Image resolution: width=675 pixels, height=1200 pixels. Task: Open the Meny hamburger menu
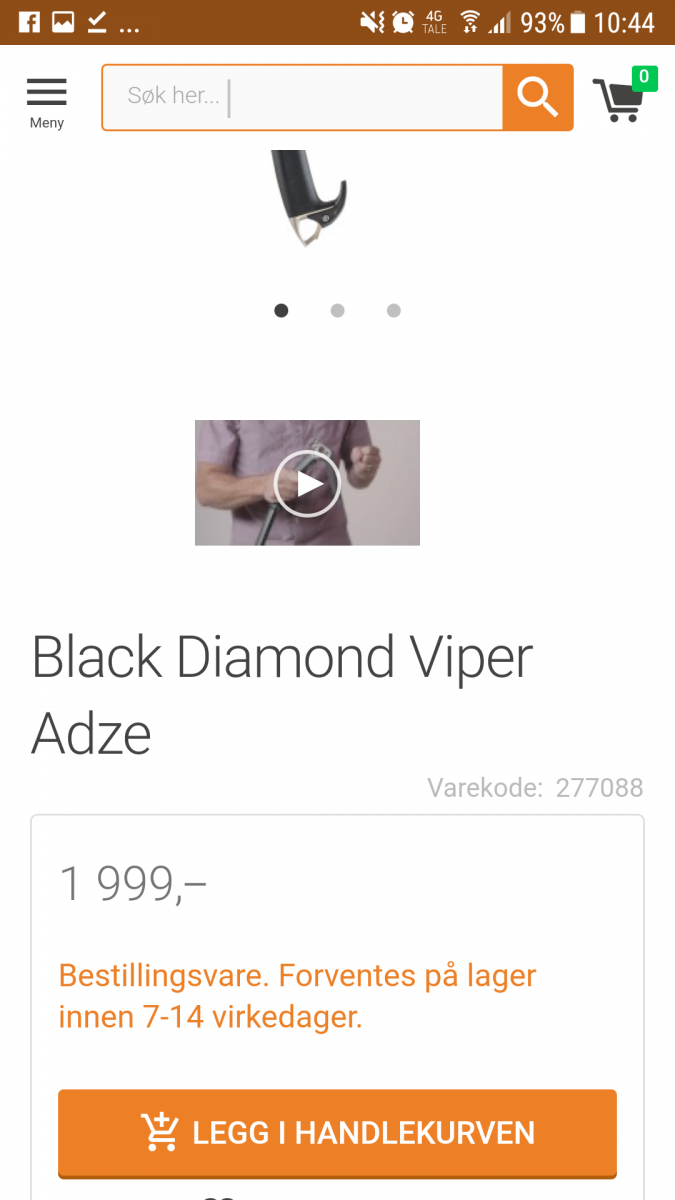click(46, 102)
